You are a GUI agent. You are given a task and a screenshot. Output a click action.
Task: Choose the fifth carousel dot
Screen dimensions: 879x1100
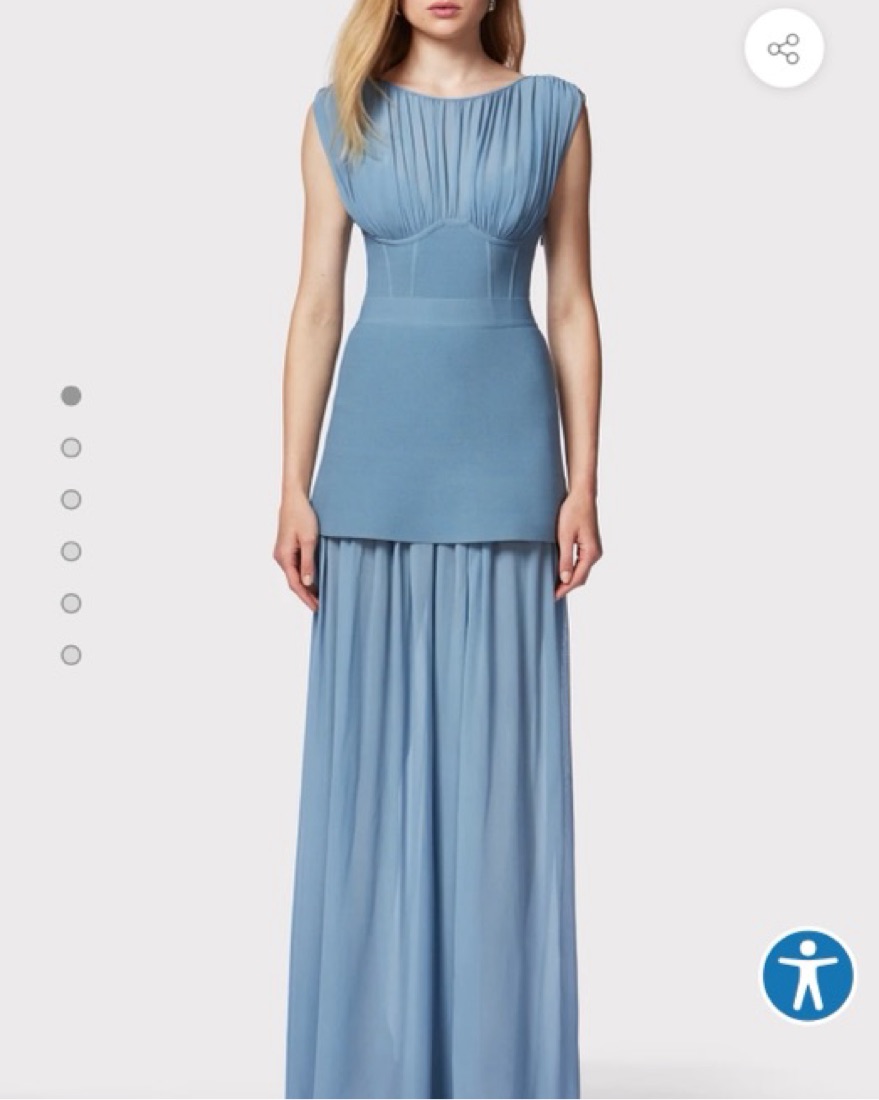point(70,601)
